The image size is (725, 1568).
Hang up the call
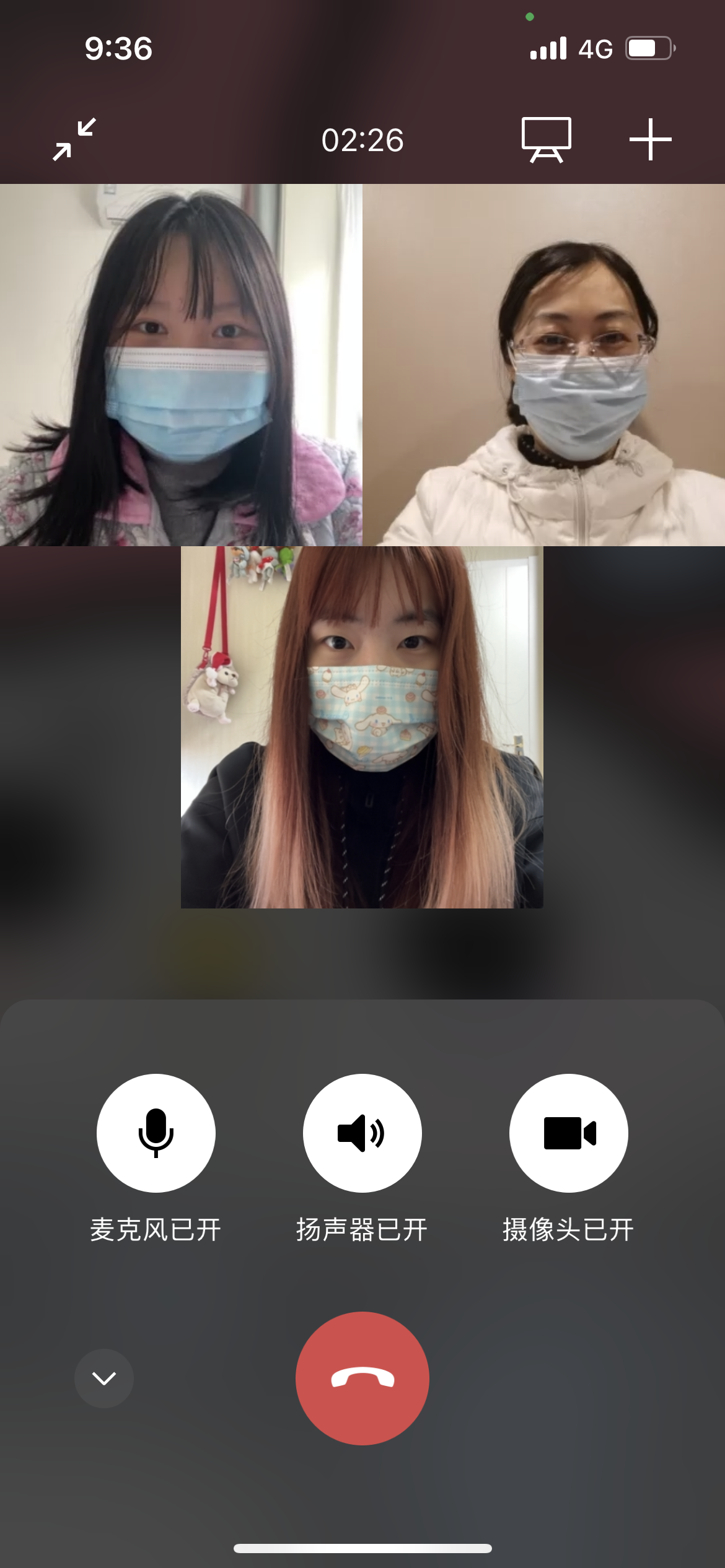click(x=362, y=1378)
